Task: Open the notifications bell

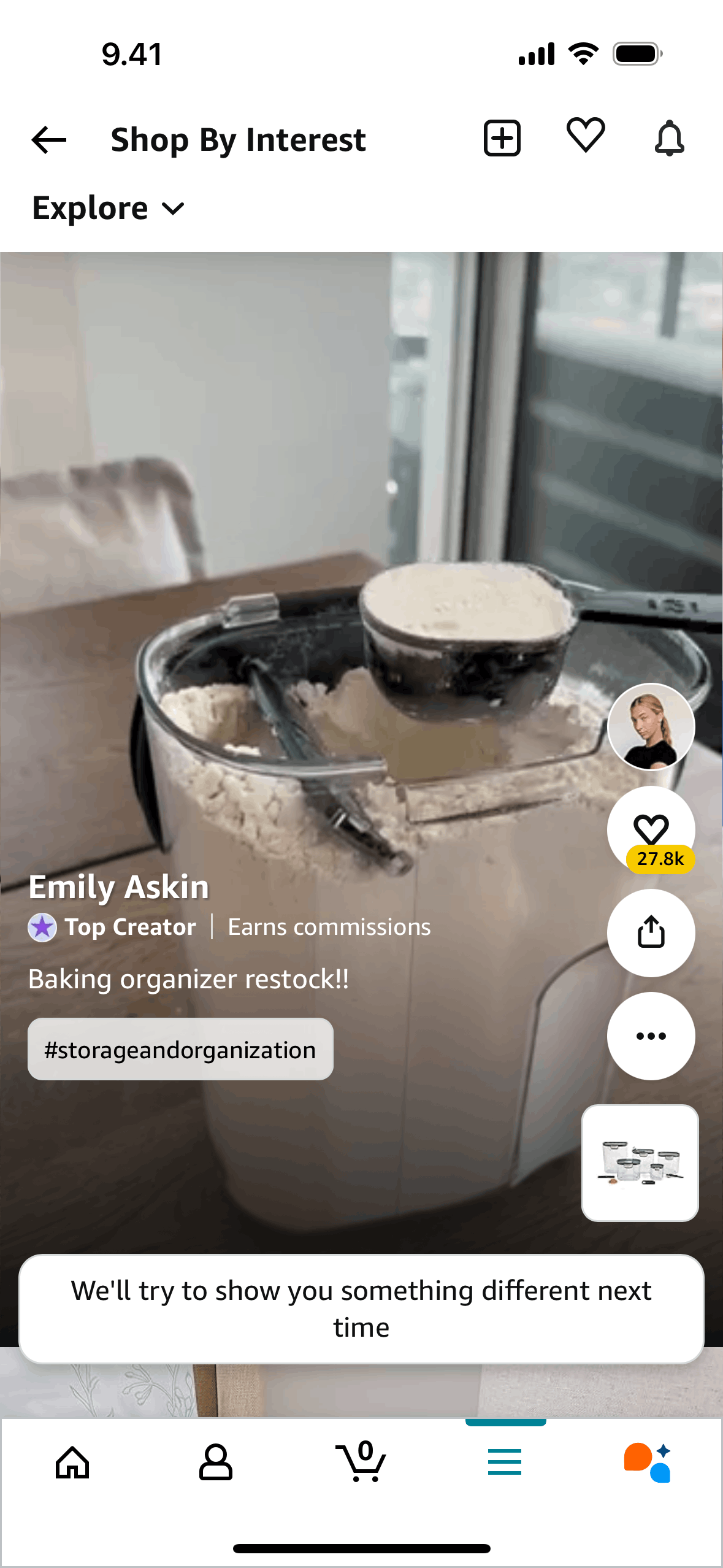Action: point(669,138)
